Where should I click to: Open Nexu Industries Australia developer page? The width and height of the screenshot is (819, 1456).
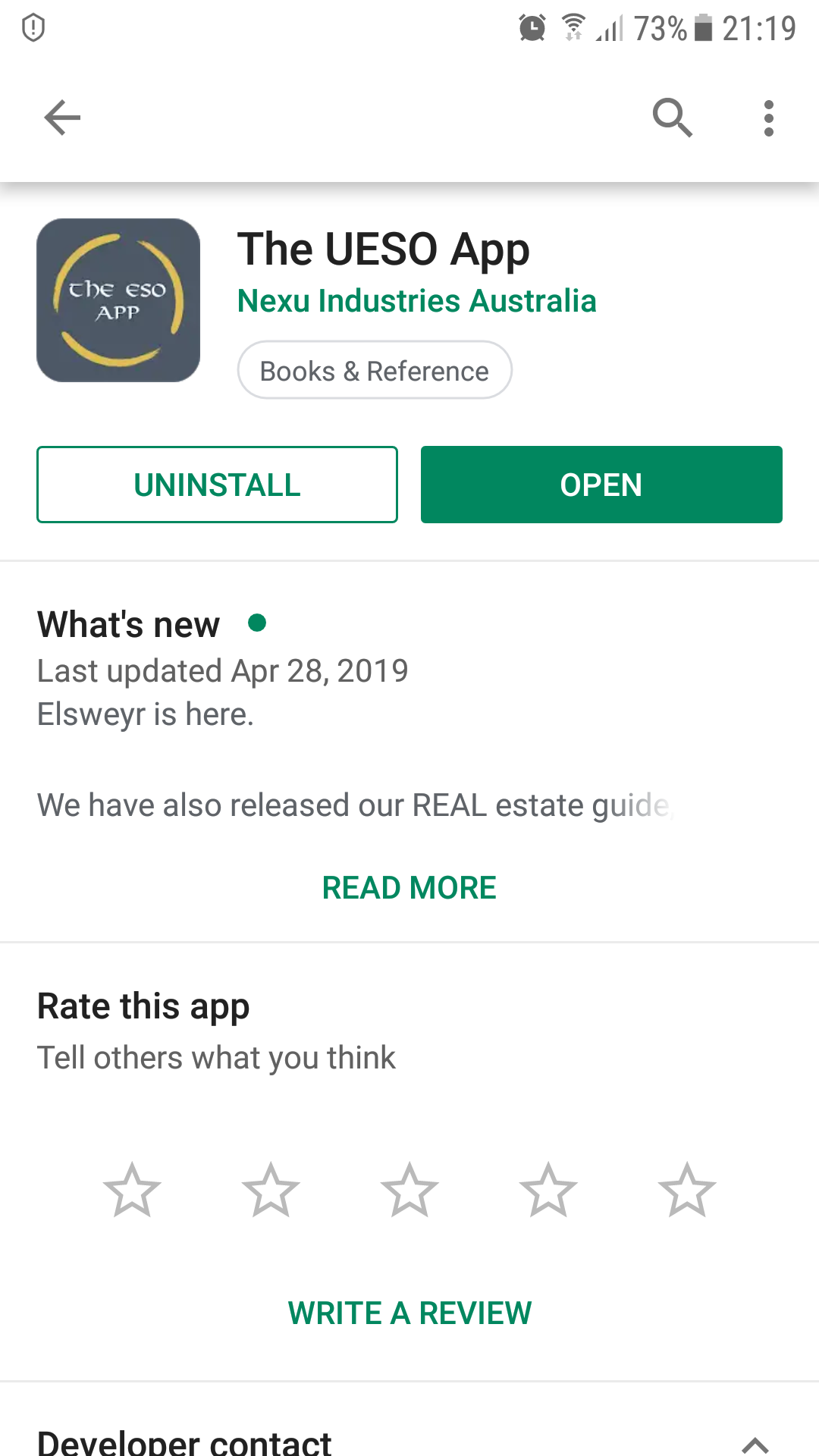416,301
